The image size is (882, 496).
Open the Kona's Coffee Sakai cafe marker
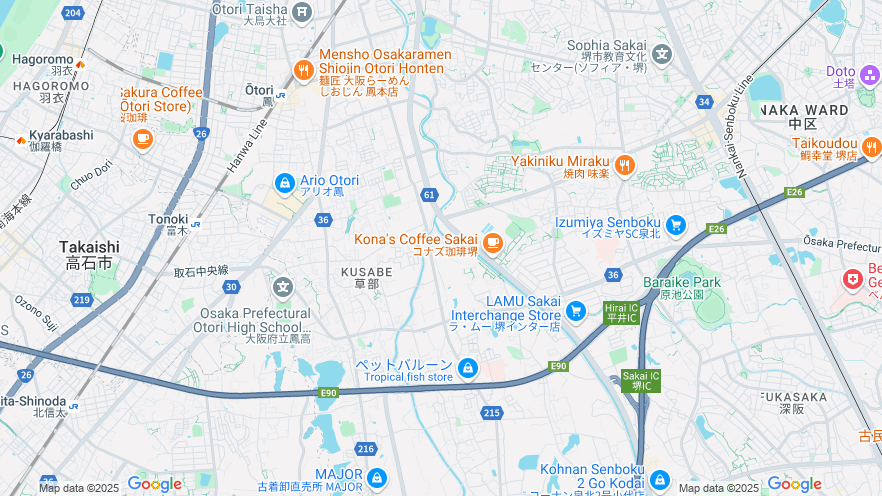[x=492, y=242]
